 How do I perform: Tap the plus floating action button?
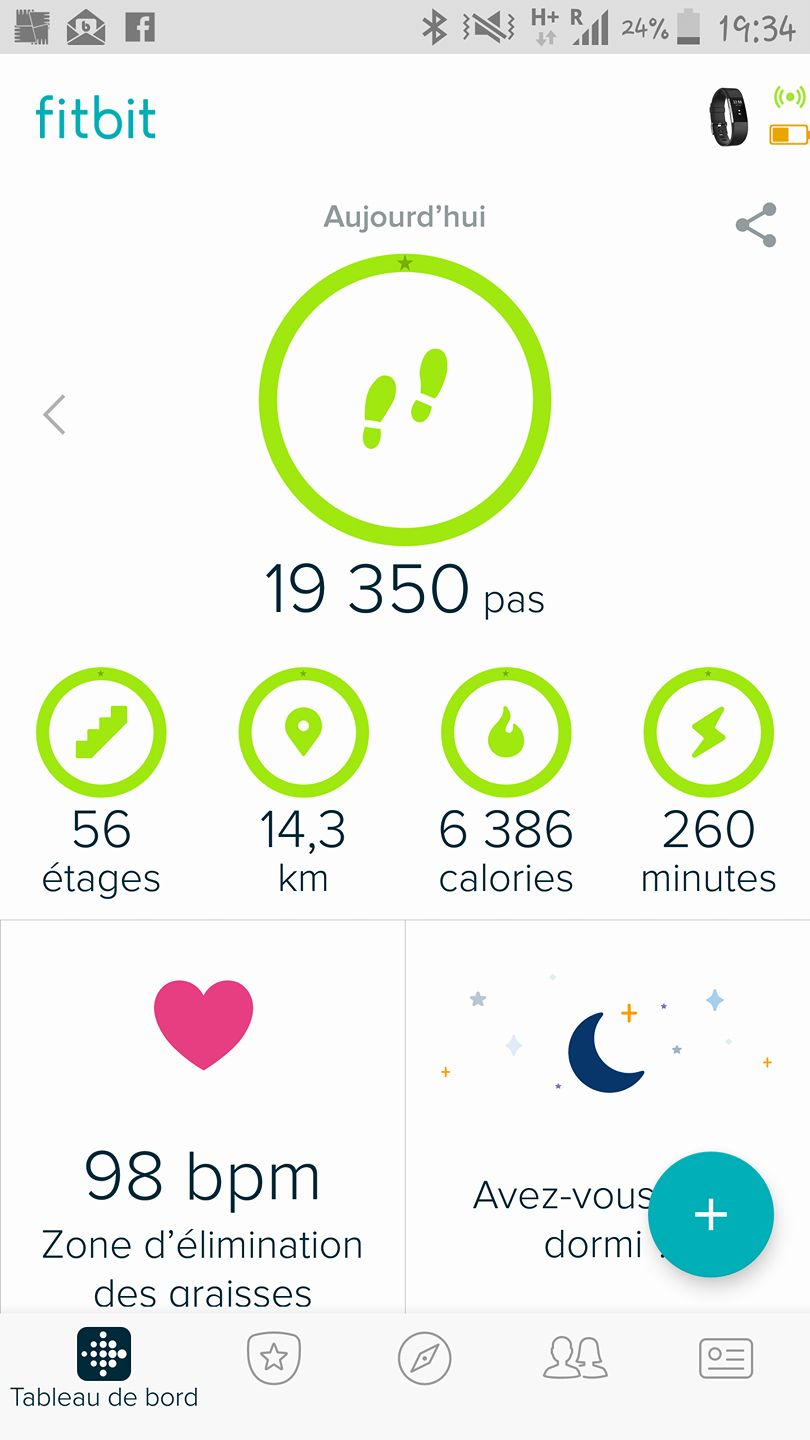pyautogui.click(x=710, y=1214)
